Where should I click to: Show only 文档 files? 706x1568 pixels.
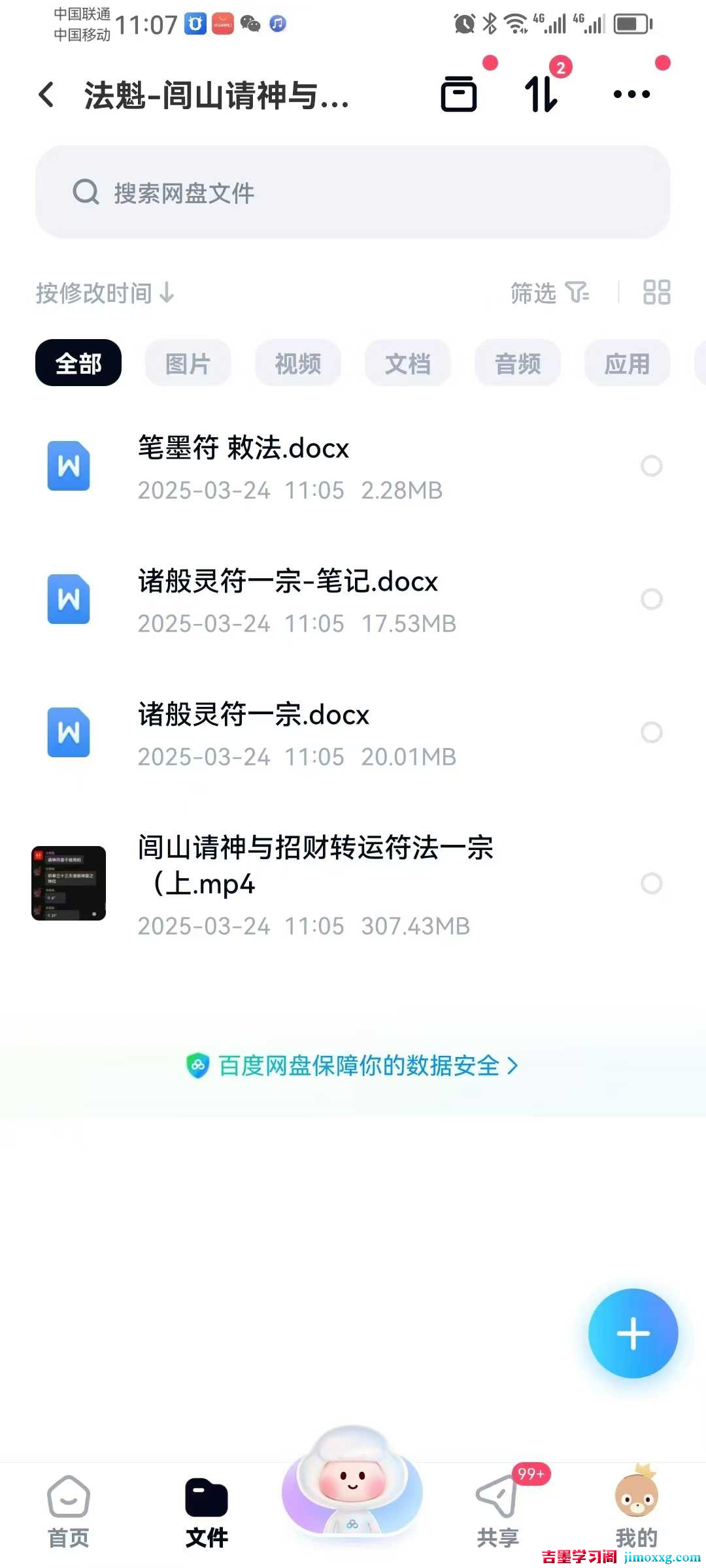point(408,363)
